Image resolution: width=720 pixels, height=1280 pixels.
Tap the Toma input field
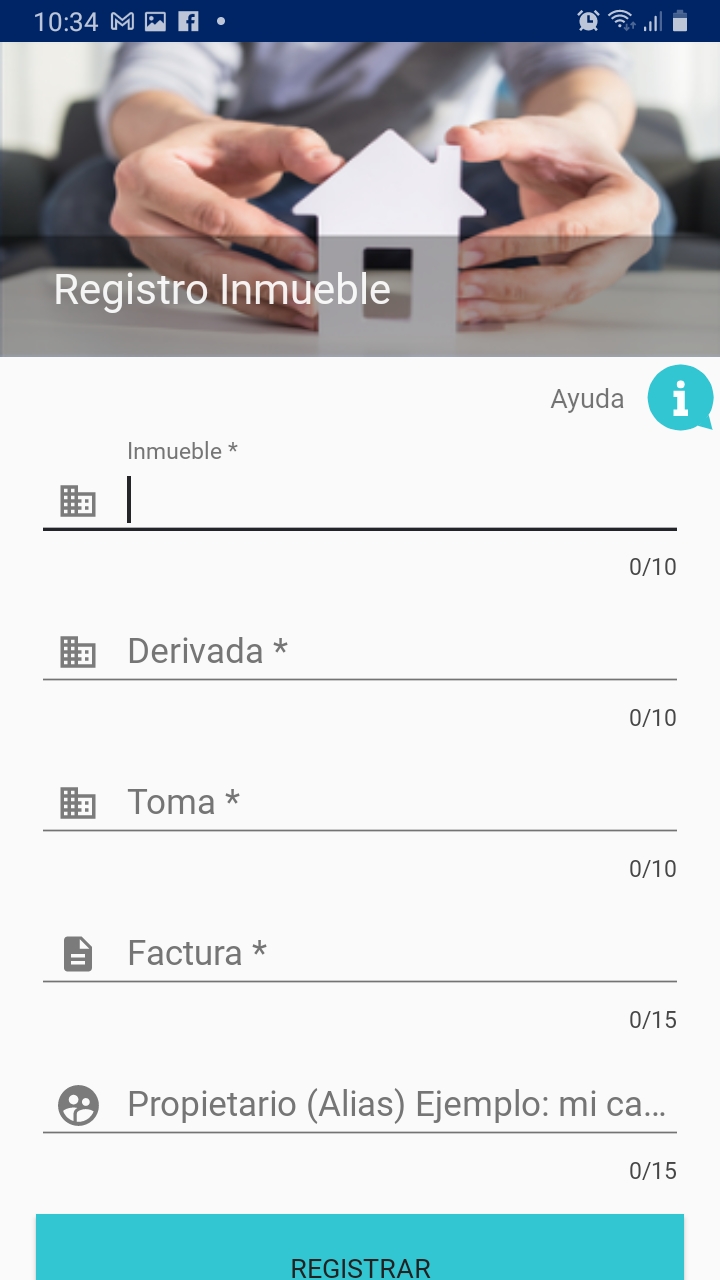point(400,803)
